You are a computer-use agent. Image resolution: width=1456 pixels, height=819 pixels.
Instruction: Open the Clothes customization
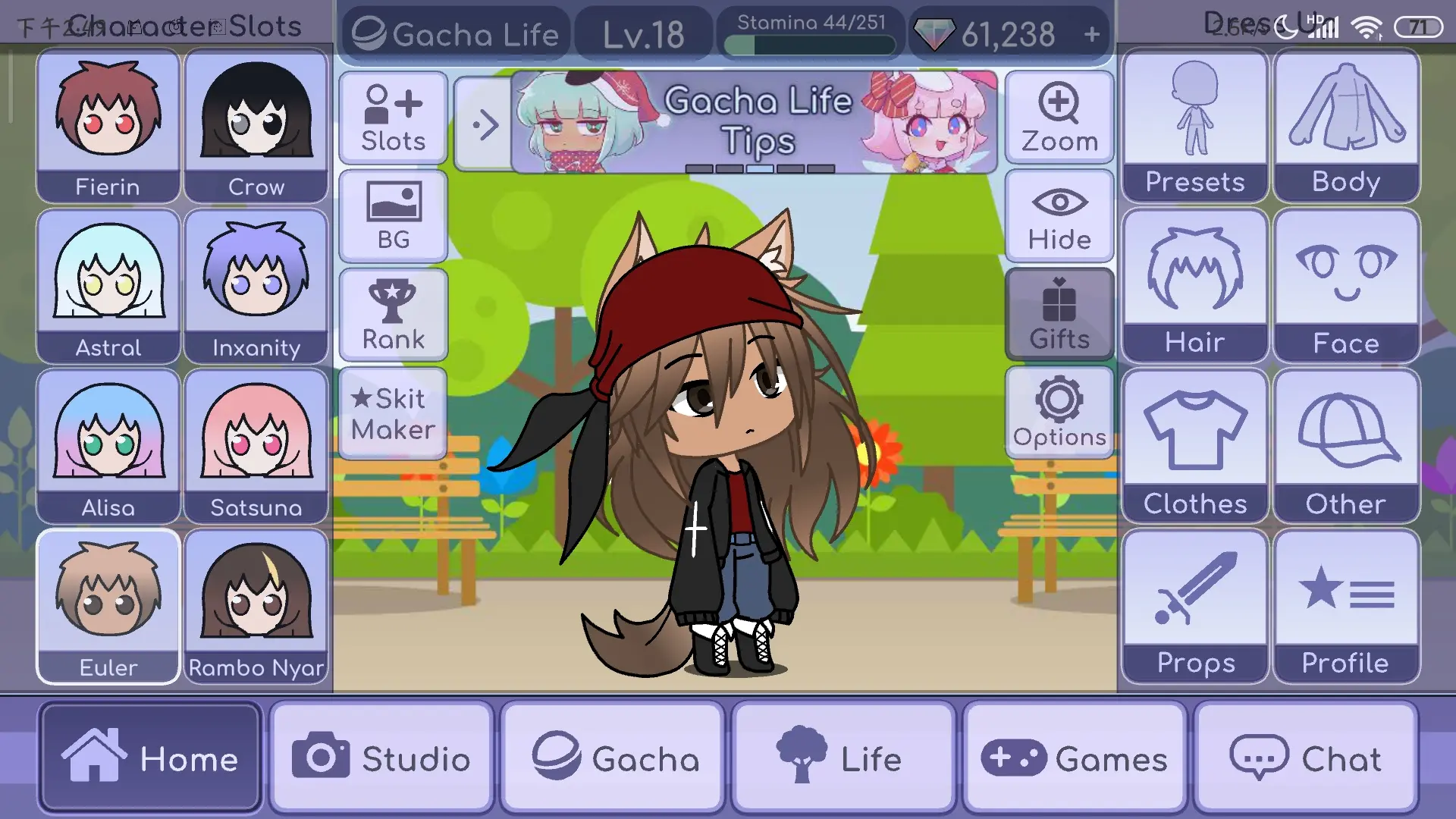coord(1194,447)
